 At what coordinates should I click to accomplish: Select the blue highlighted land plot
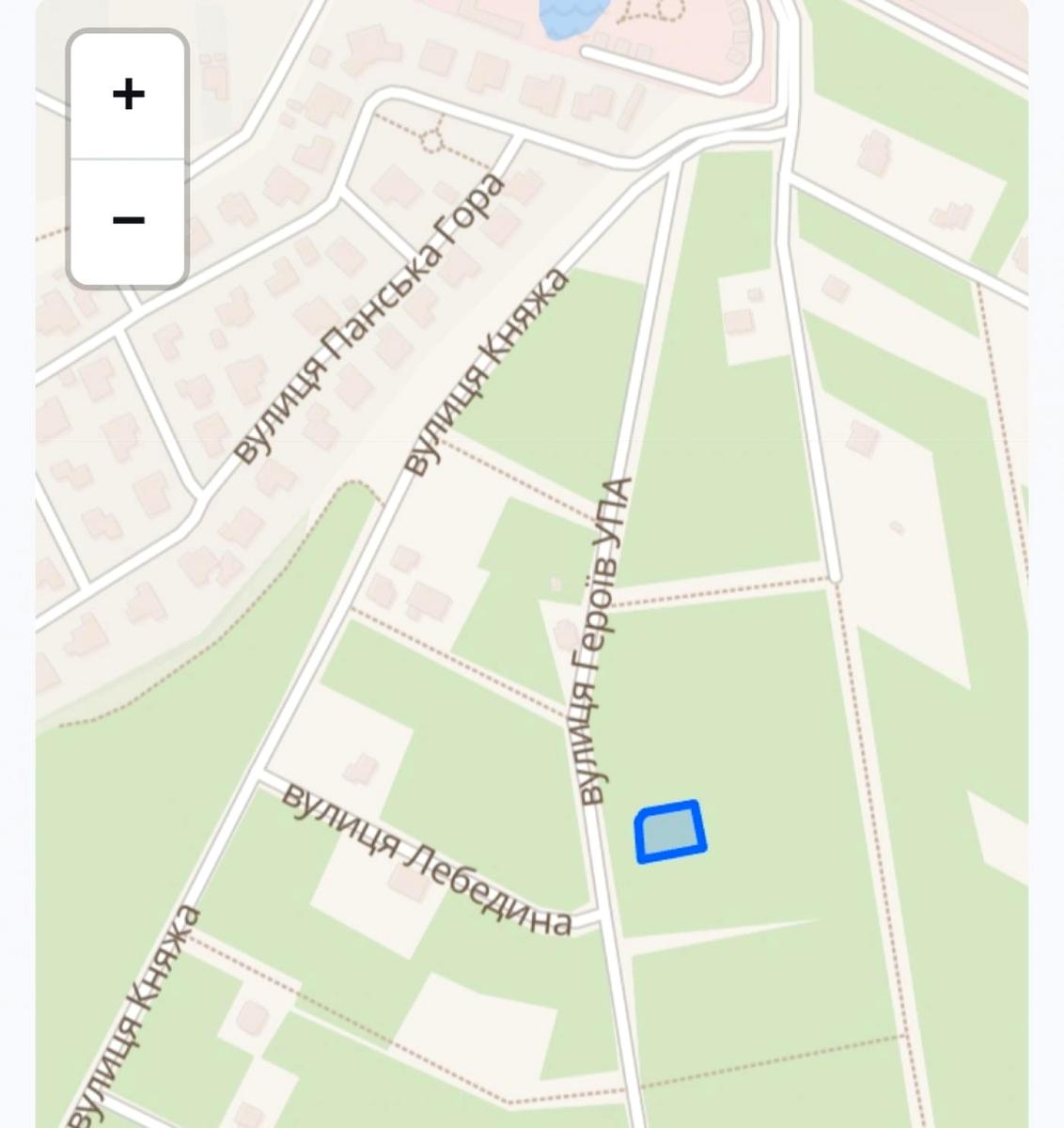(670, 832)
